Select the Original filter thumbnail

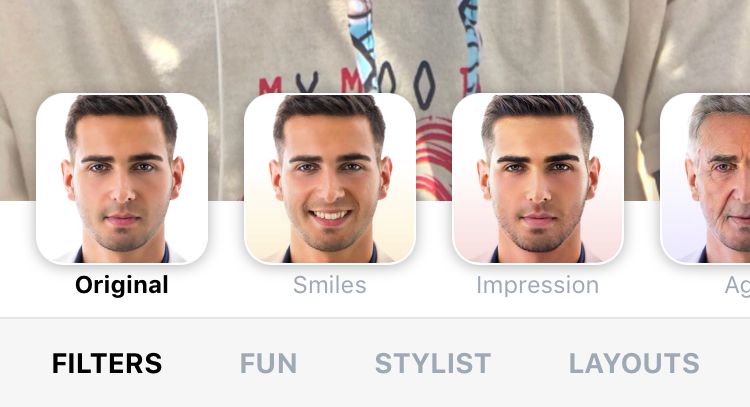pos(122,178)
